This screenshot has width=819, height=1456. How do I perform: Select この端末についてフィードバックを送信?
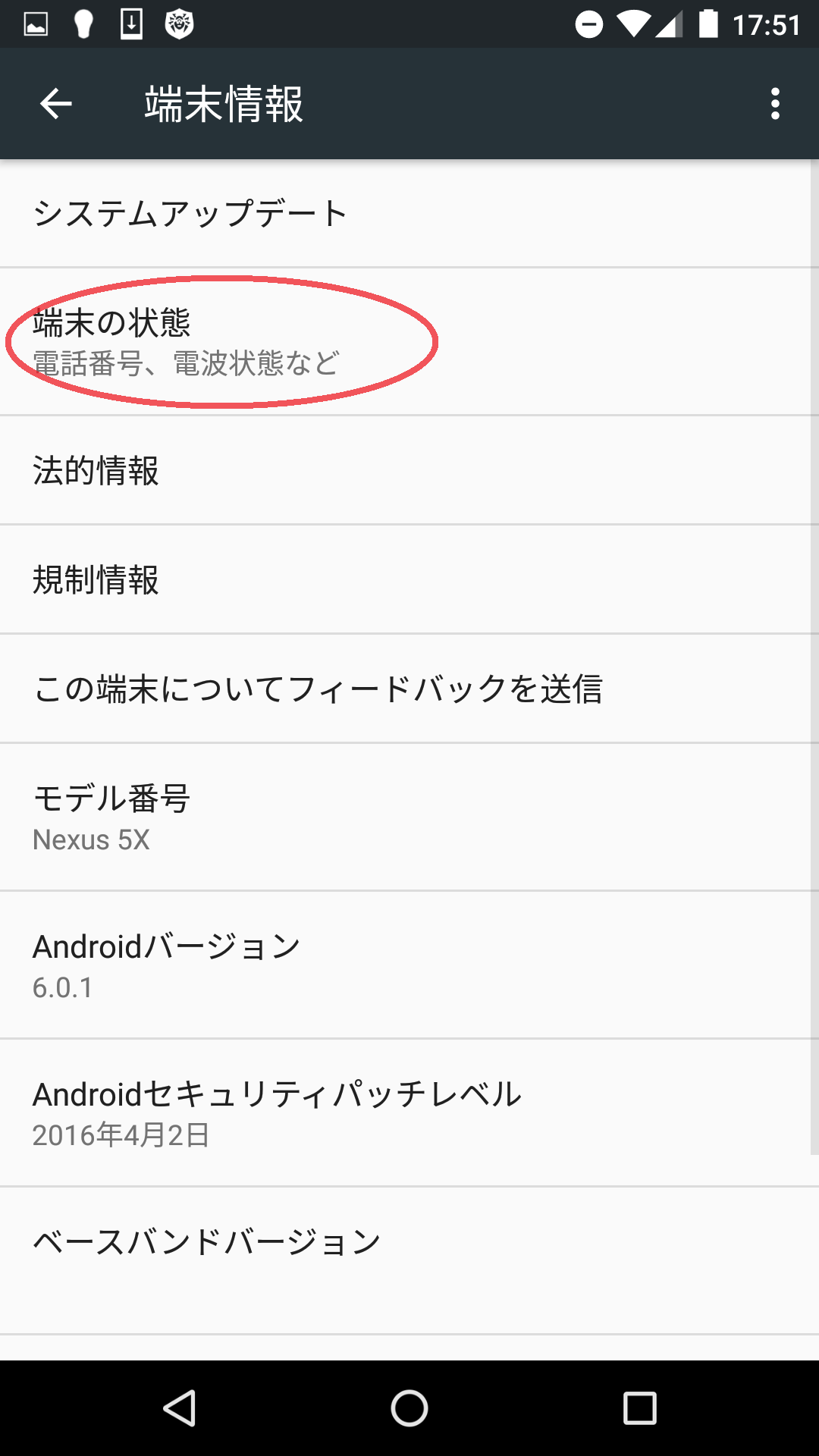[409, 689]
